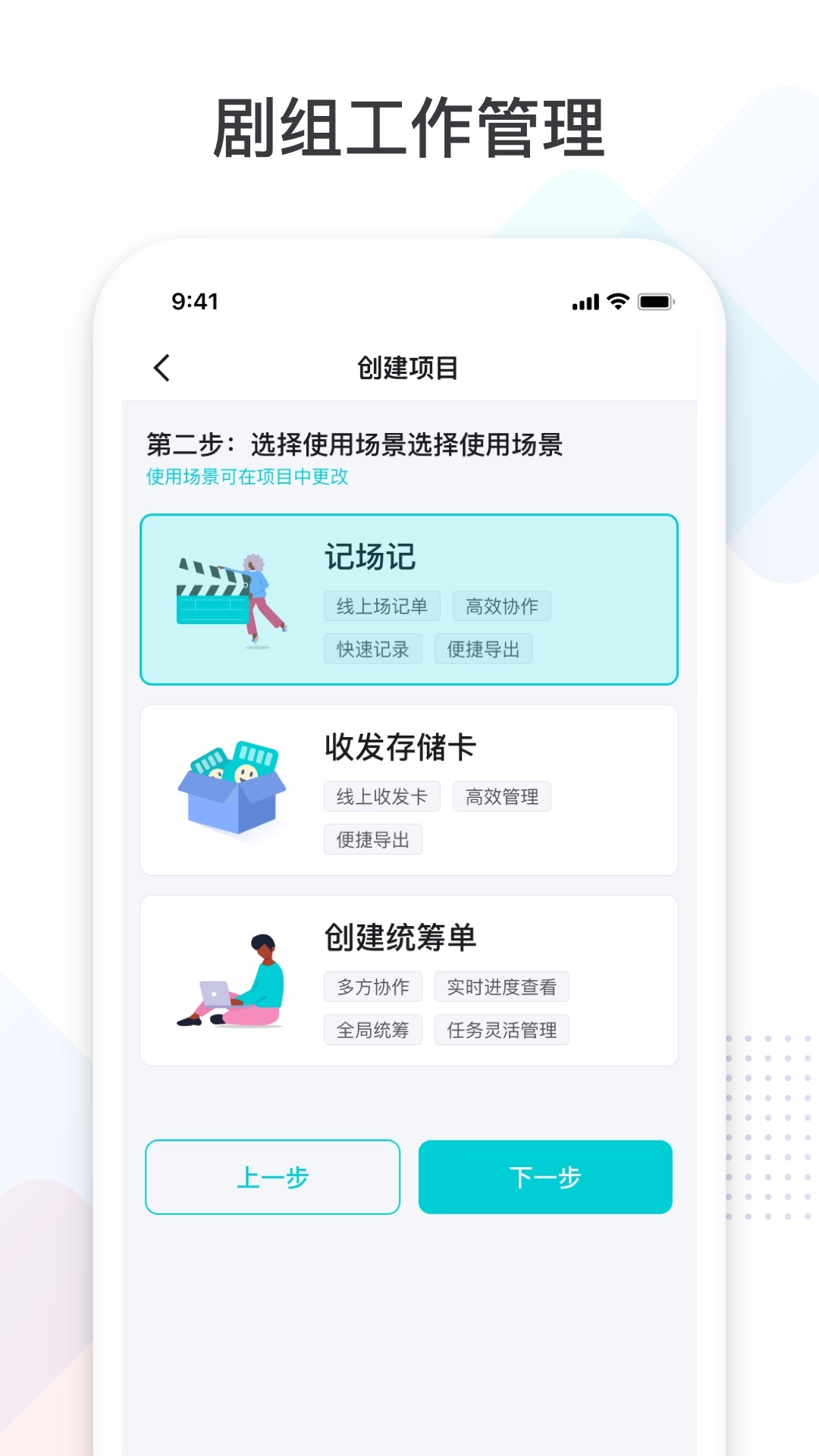Viewport: 819px width, 1456px height.
Task: Tap the 使用场景可在项目中更改 hint link
Action: (x=246, y=477)
